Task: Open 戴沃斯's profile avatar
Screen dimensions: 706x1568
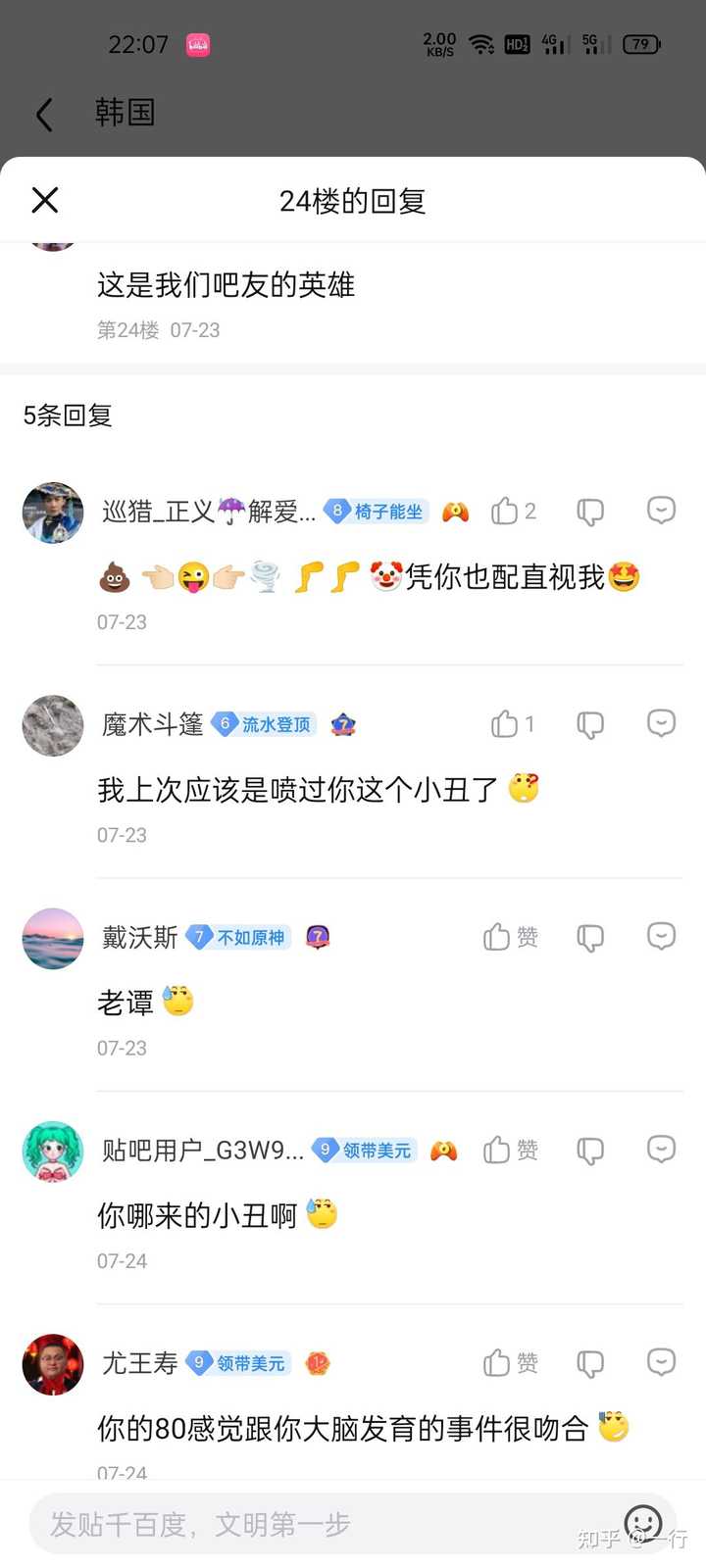Action: click(53, 938)
